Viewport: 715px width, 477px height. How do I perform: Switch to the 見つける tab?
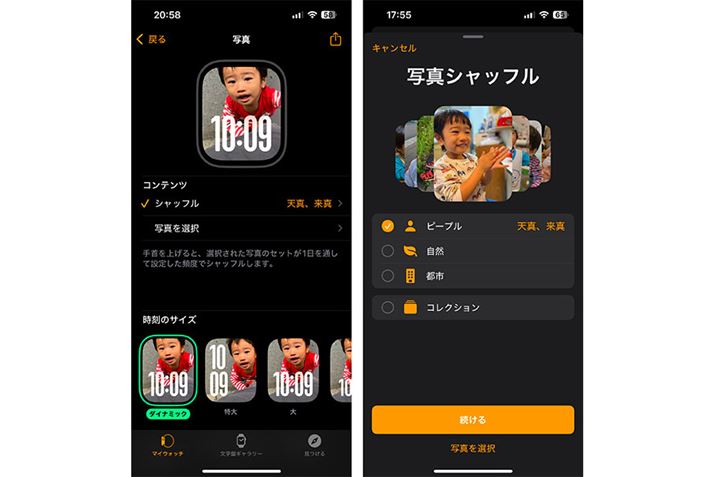(314, 444)
